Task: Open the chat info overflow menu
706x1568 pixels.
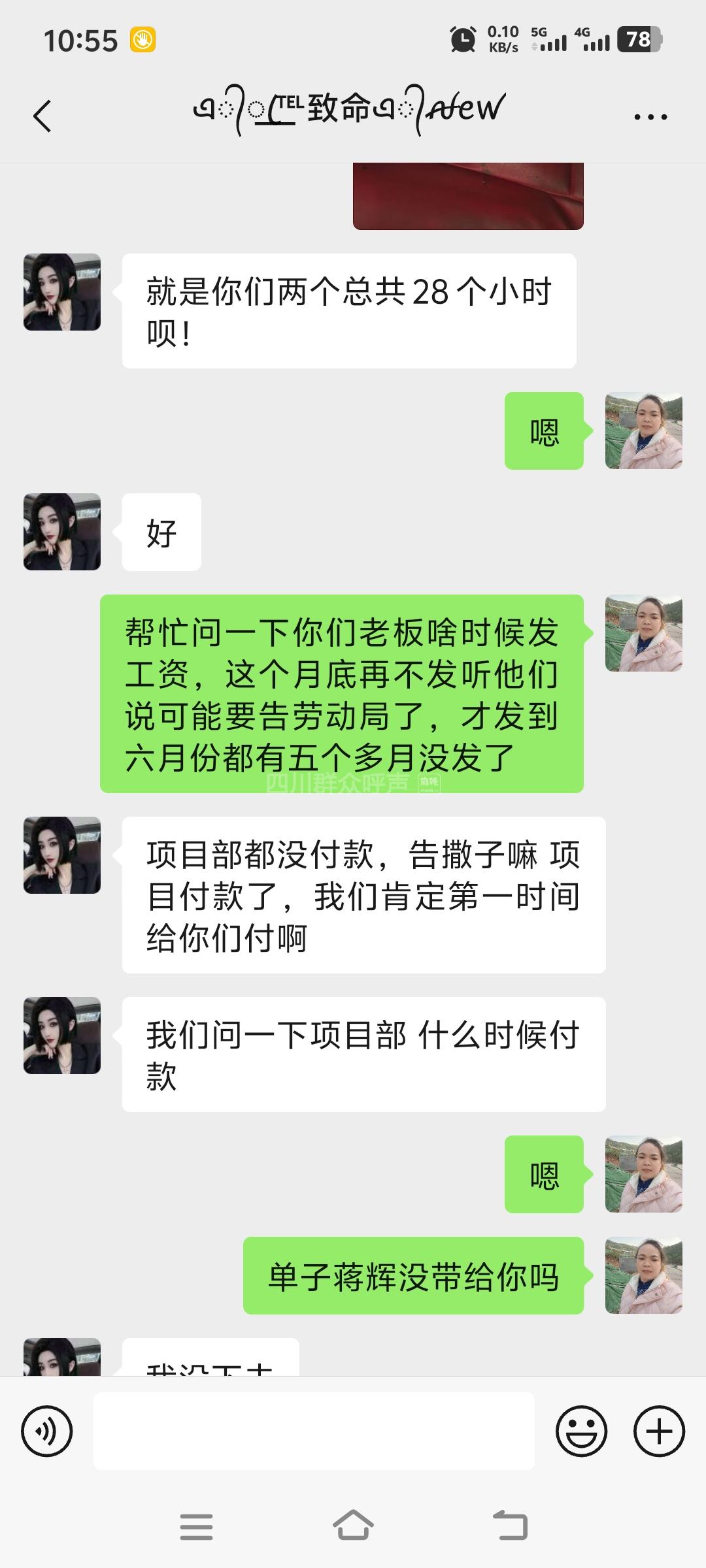Action: [x=650, y=118]
